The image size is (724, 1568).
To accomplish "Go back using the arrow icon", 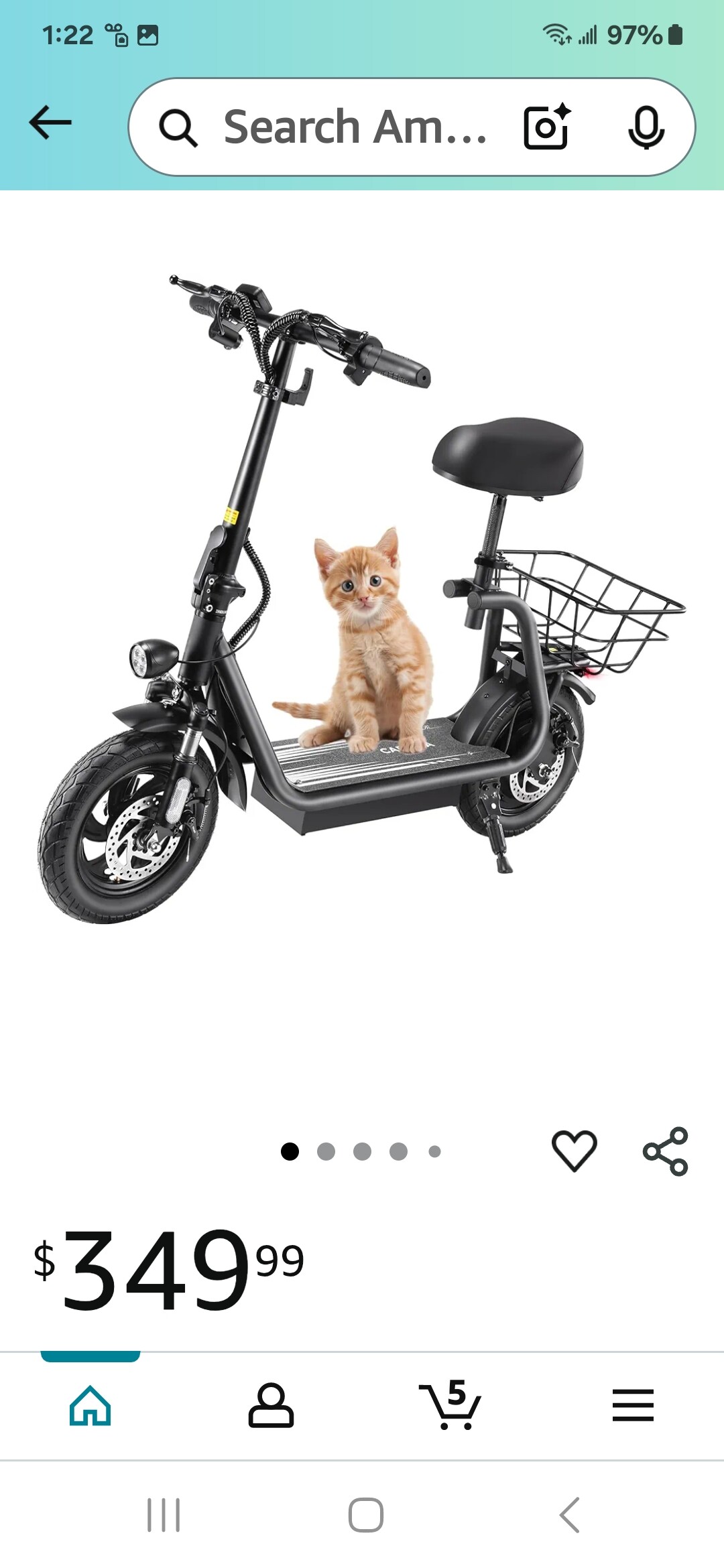I will click(x=50, y=123).
